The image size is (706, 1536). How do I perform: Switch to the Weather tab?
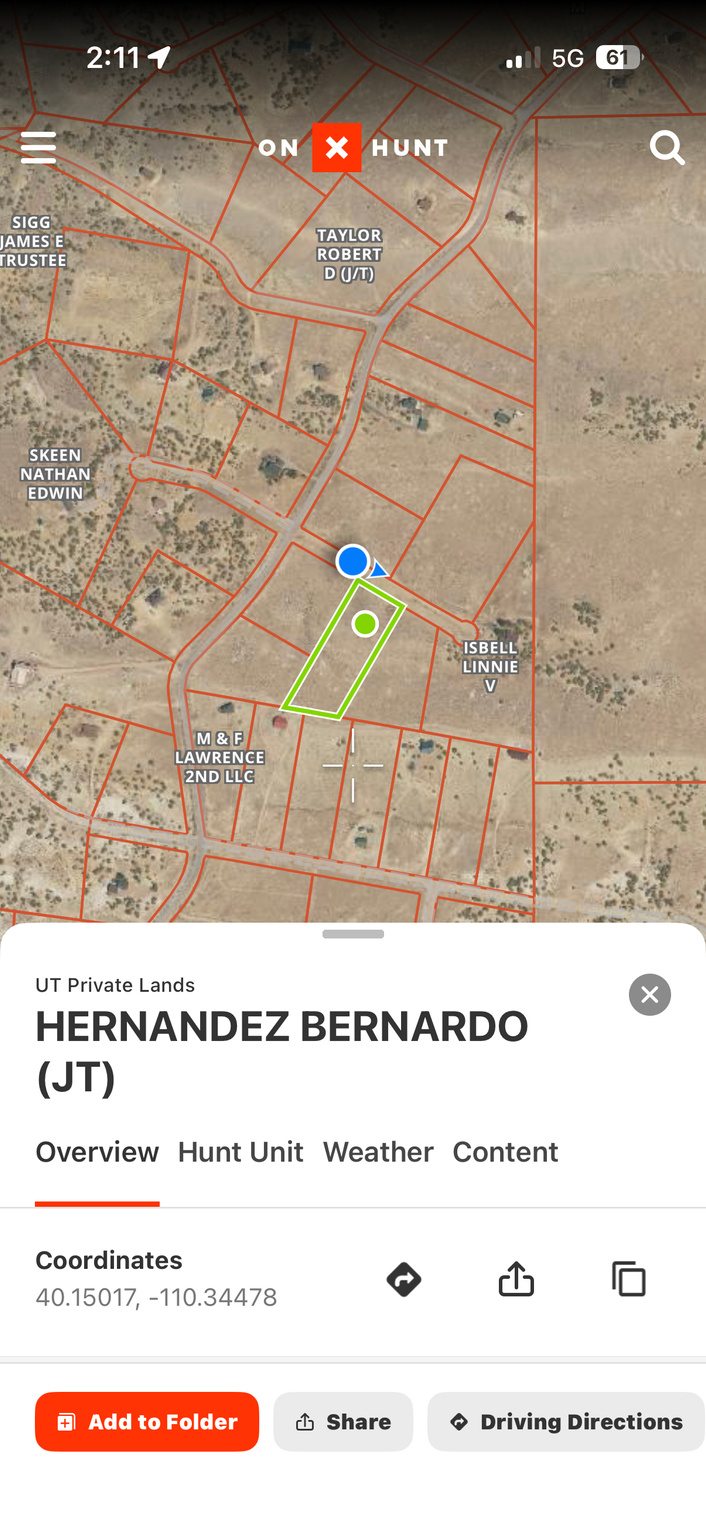pyautogui.click(x=378, y=1152)
